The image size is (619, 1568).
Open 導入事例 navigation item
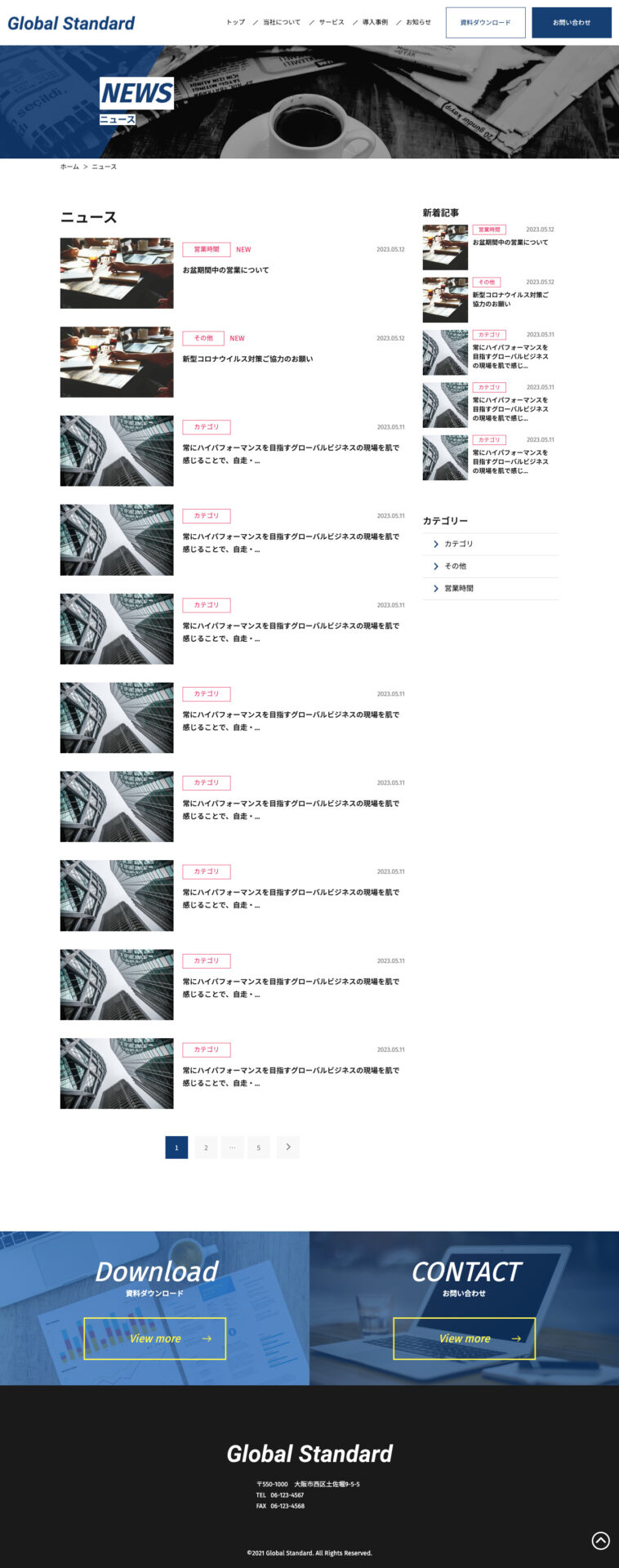click(375, 23)
